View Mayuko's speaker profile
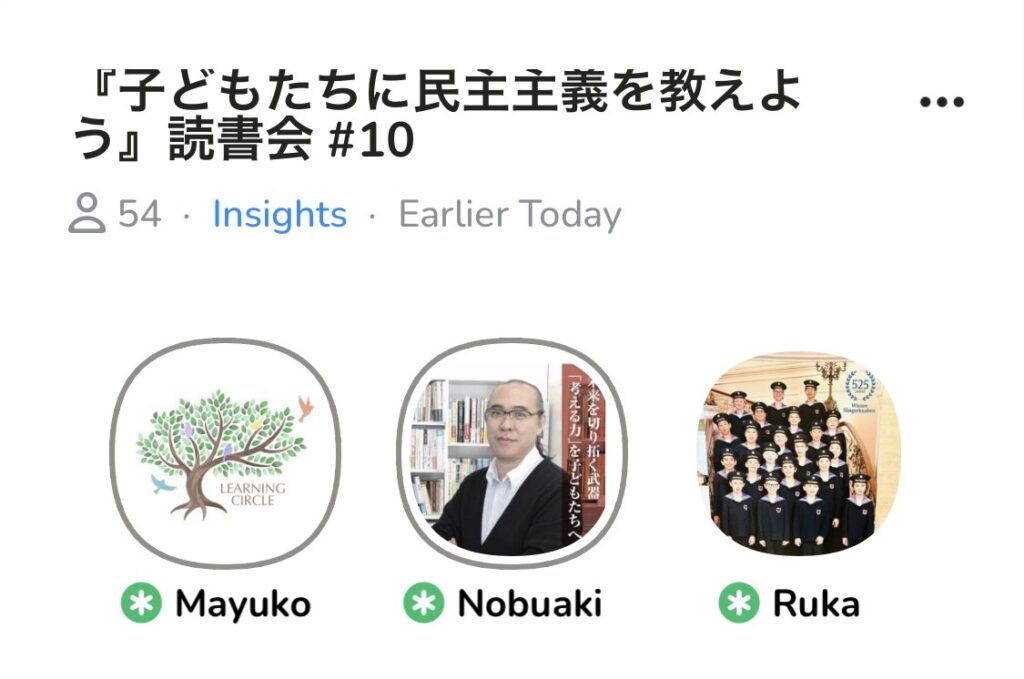The height and width of the screenshot is (679, 1024). (x=225, y=453)
